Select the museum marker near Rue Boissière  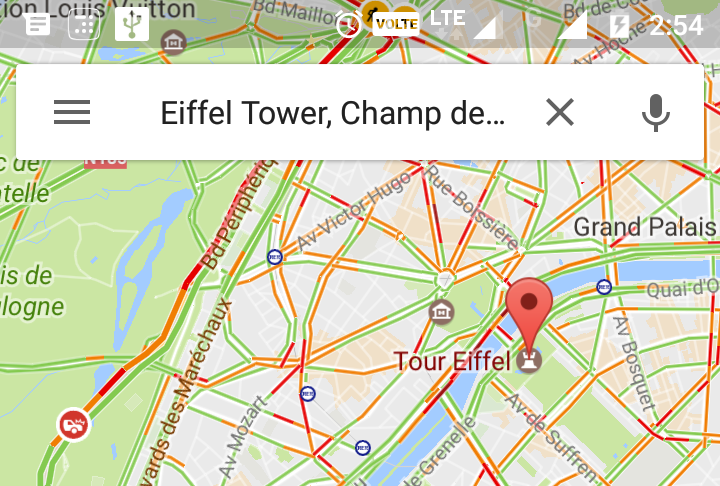click(x=441, y=313)
